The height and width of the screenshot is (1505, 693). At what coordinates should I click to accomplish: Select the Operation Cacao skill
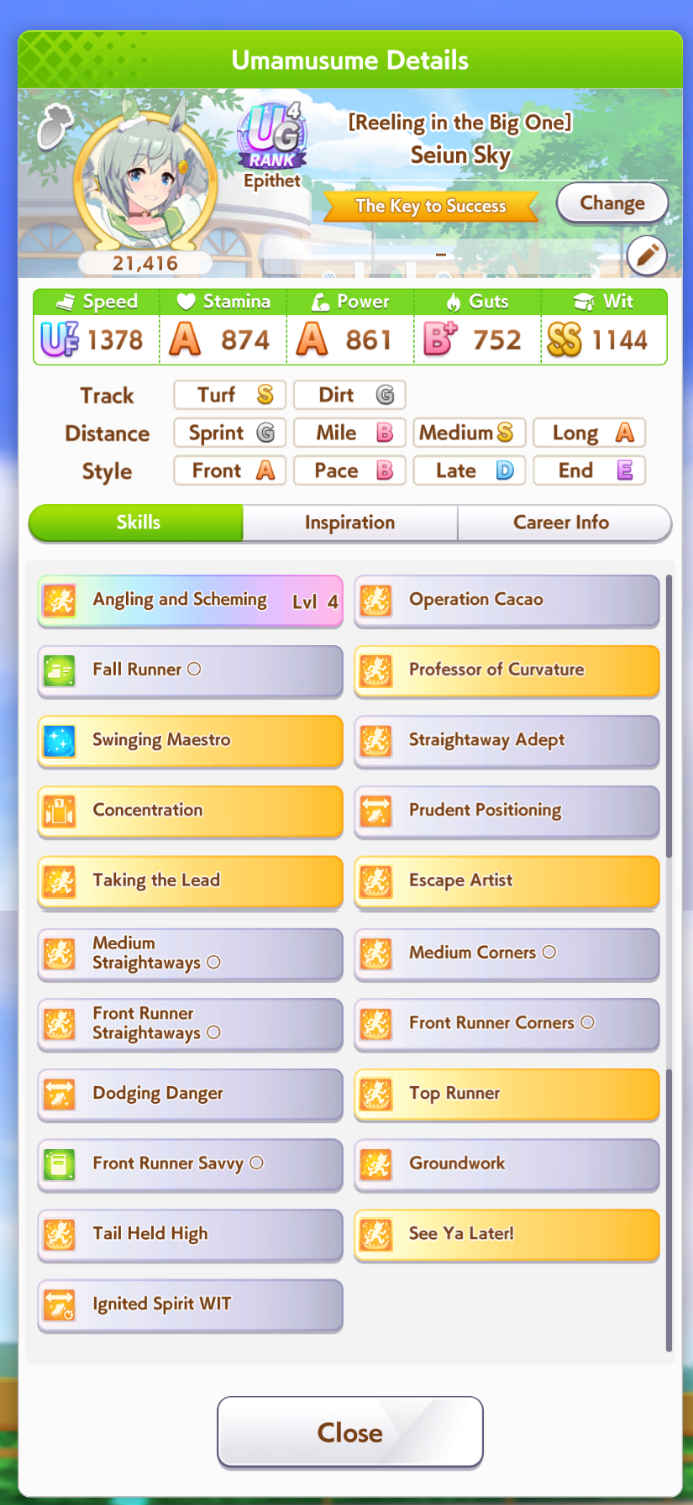(507, 600)
